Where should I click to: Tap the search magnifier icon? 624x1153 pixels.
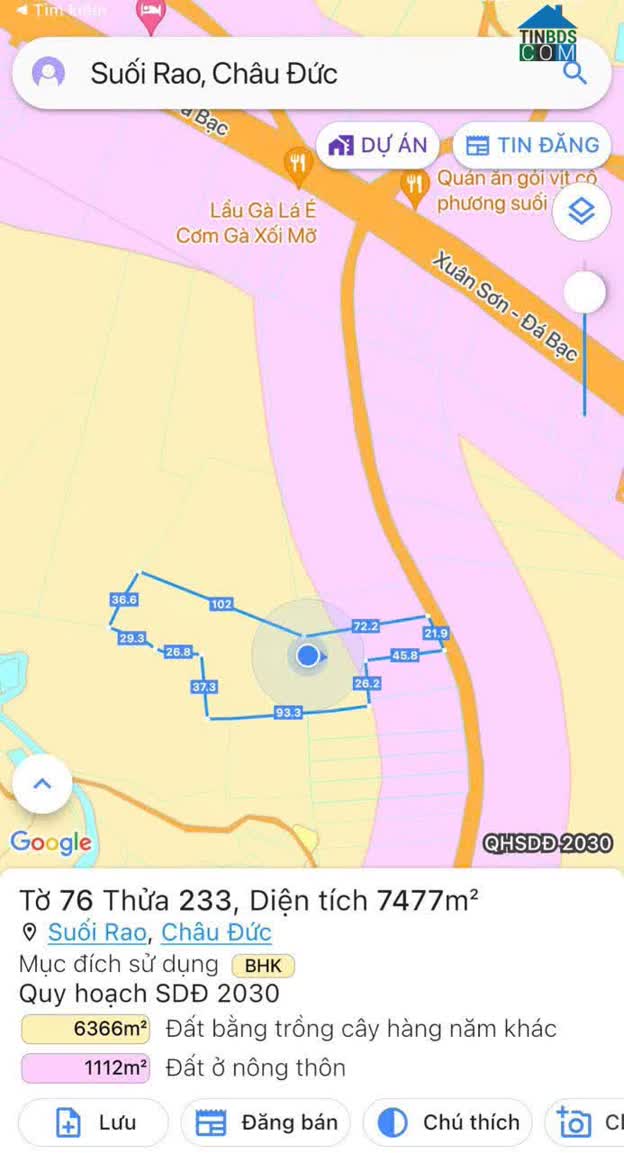tap(575, 73)
